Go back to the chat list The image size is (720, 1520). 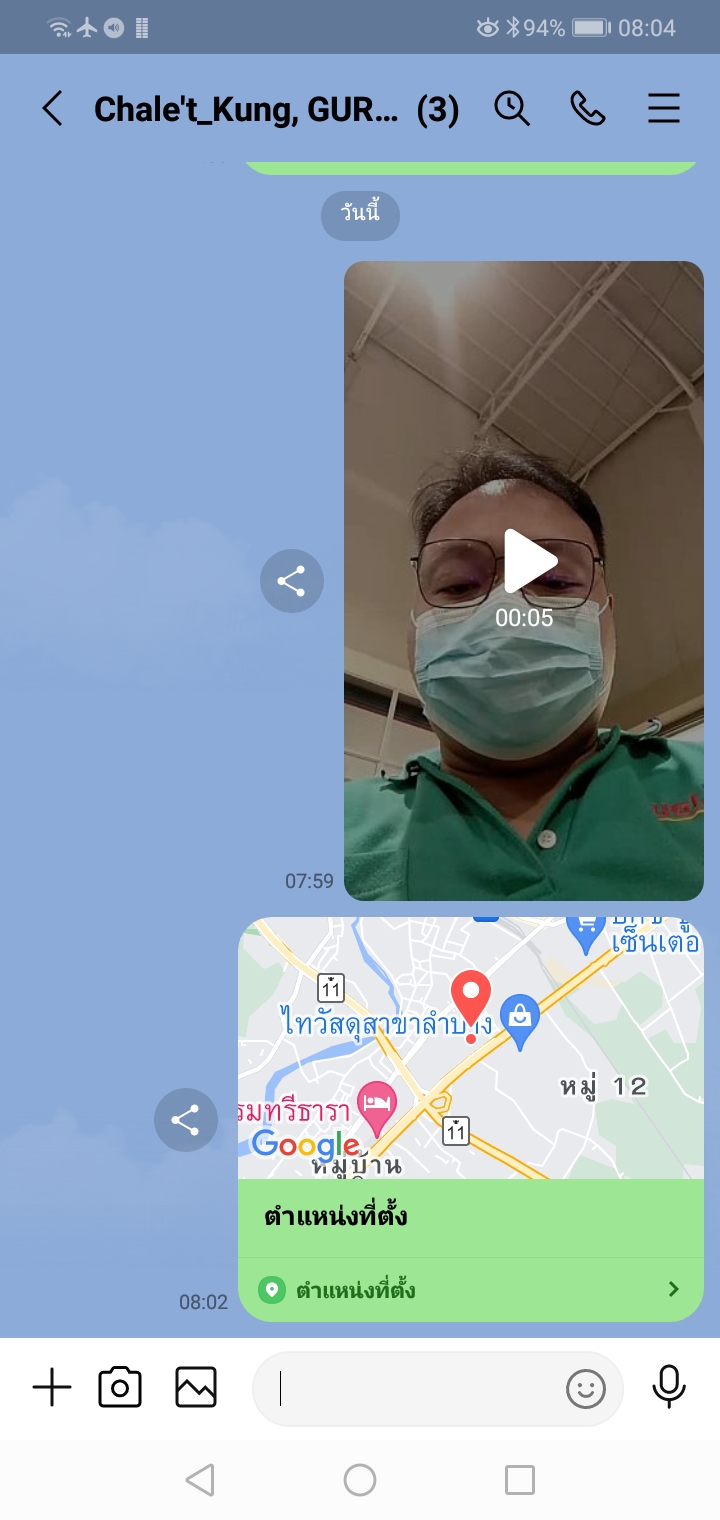pyautogui.click(x=52, y=109)
